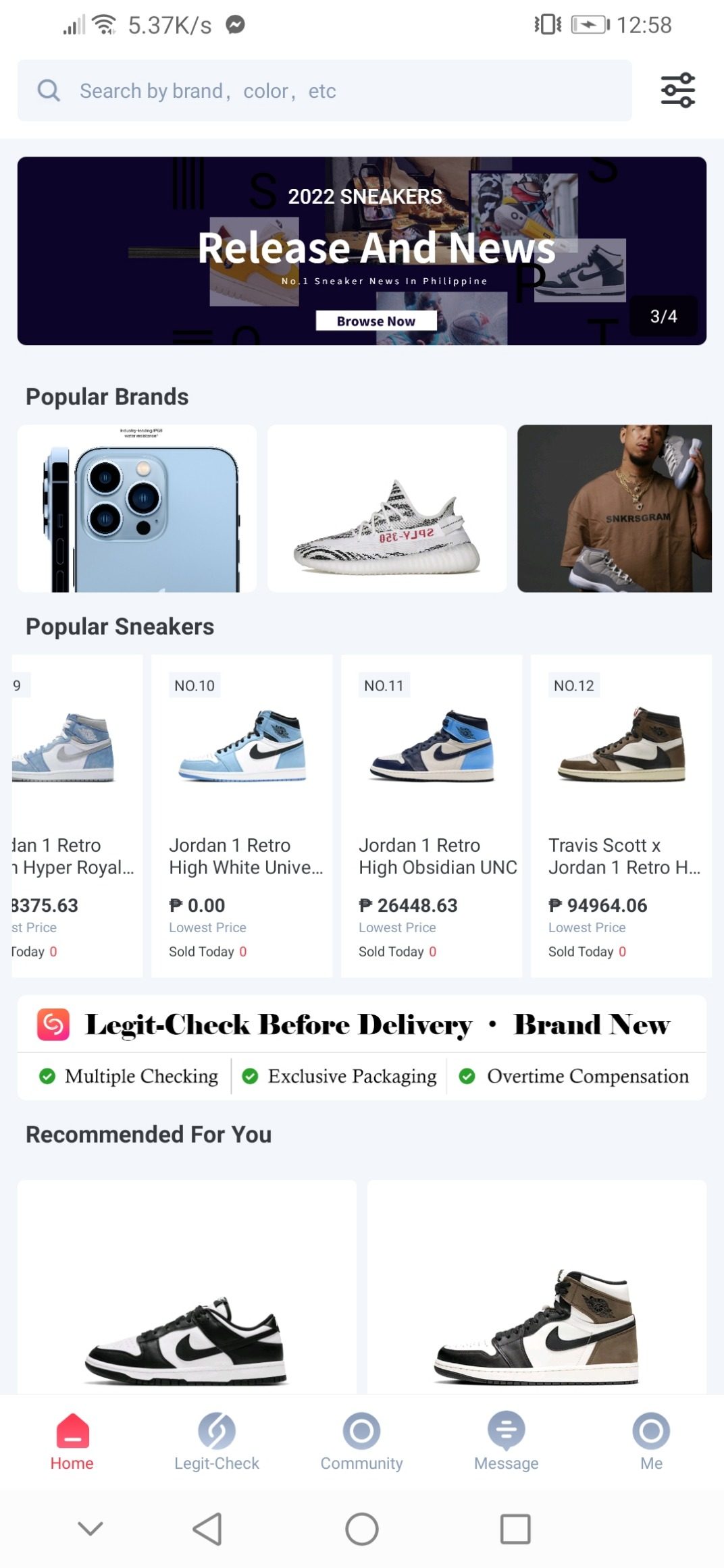
Task: Tap the system back button
Action: pyautogui.click(x=207, y=1529)
